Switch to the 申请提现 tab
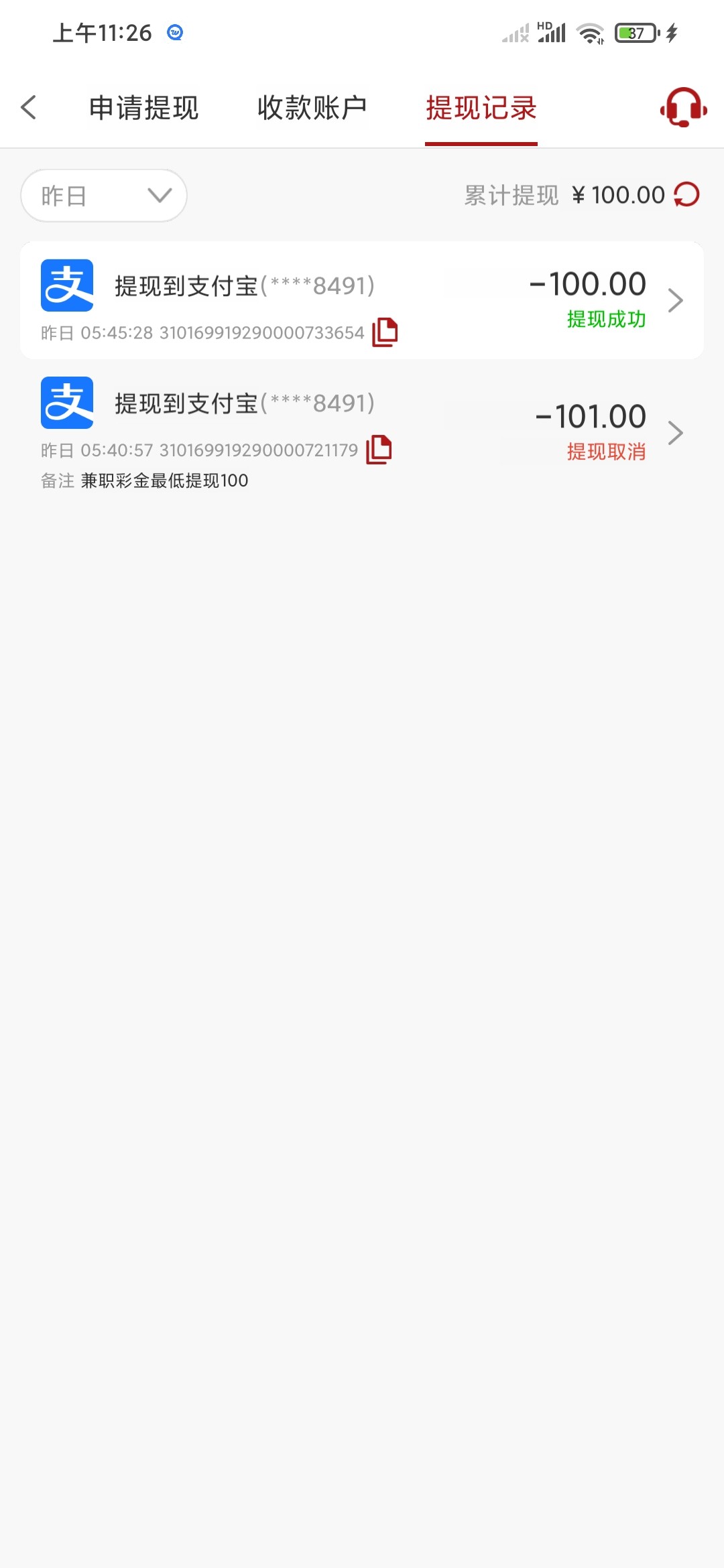The width and height of the screenshot is (724, 1568). [143, 108]
